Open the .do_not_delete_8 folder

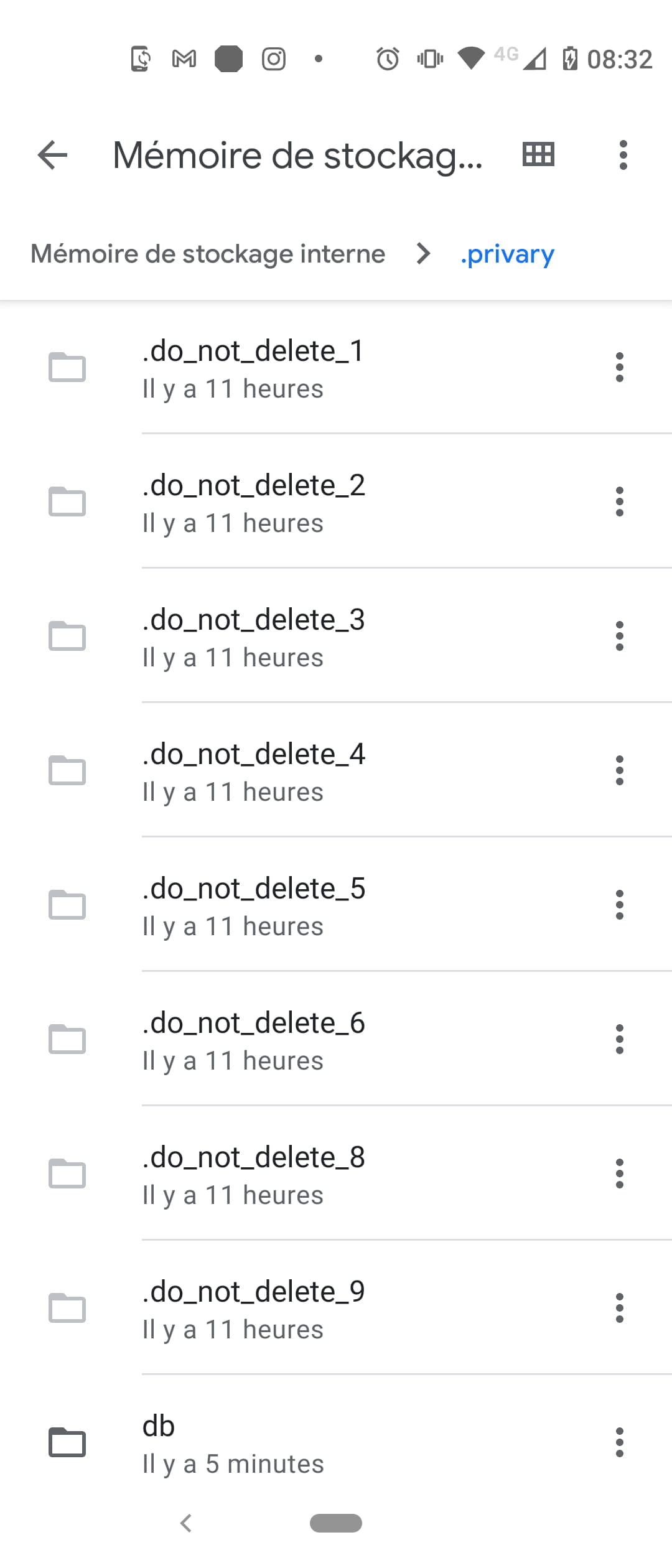point(253,1175)
